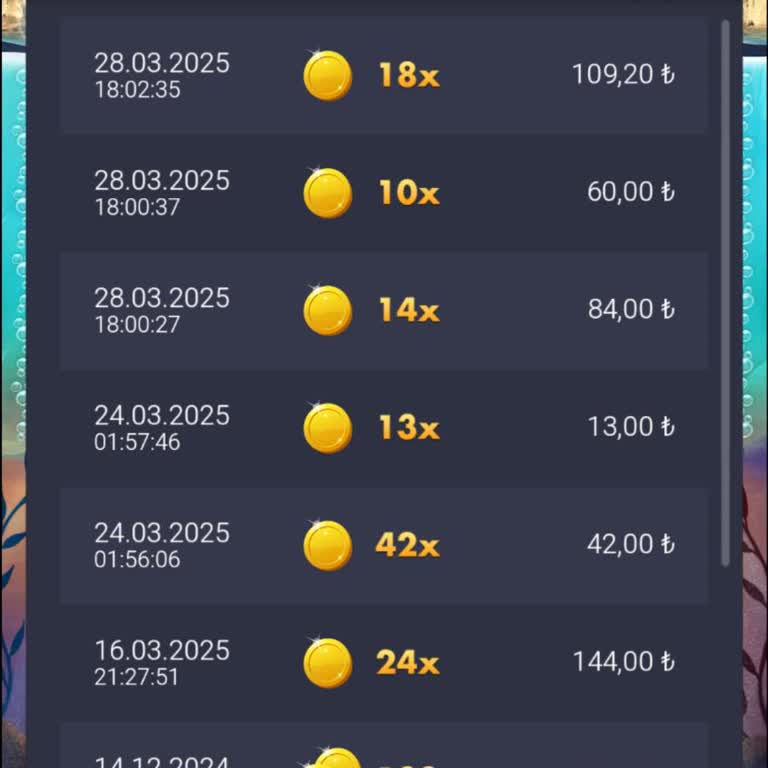Image resolution: width=768 pixels, height=768 pixels.
Task: View the 13x win from 24.03.2025
Action: pos(384,428)
